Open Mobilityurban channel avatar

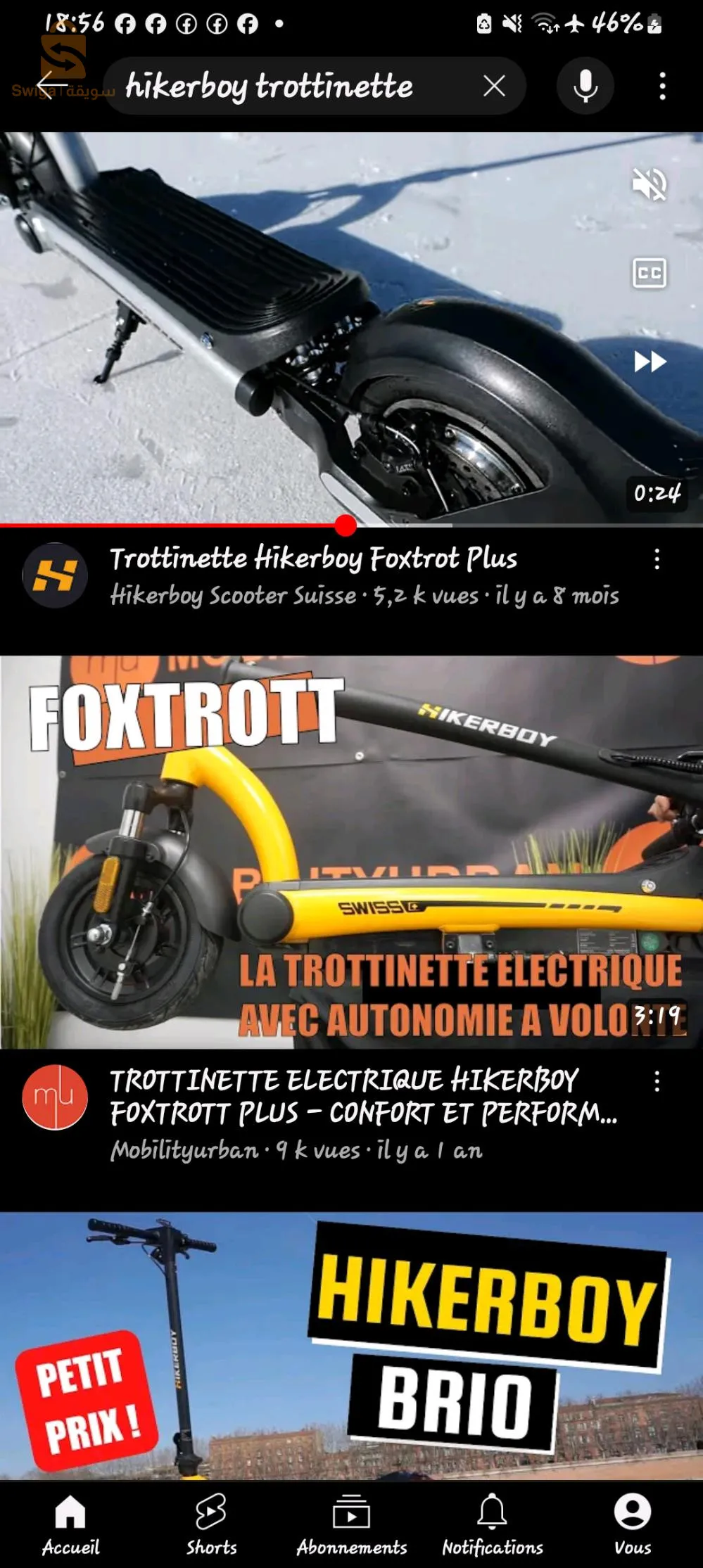(x=55, y=1097)
